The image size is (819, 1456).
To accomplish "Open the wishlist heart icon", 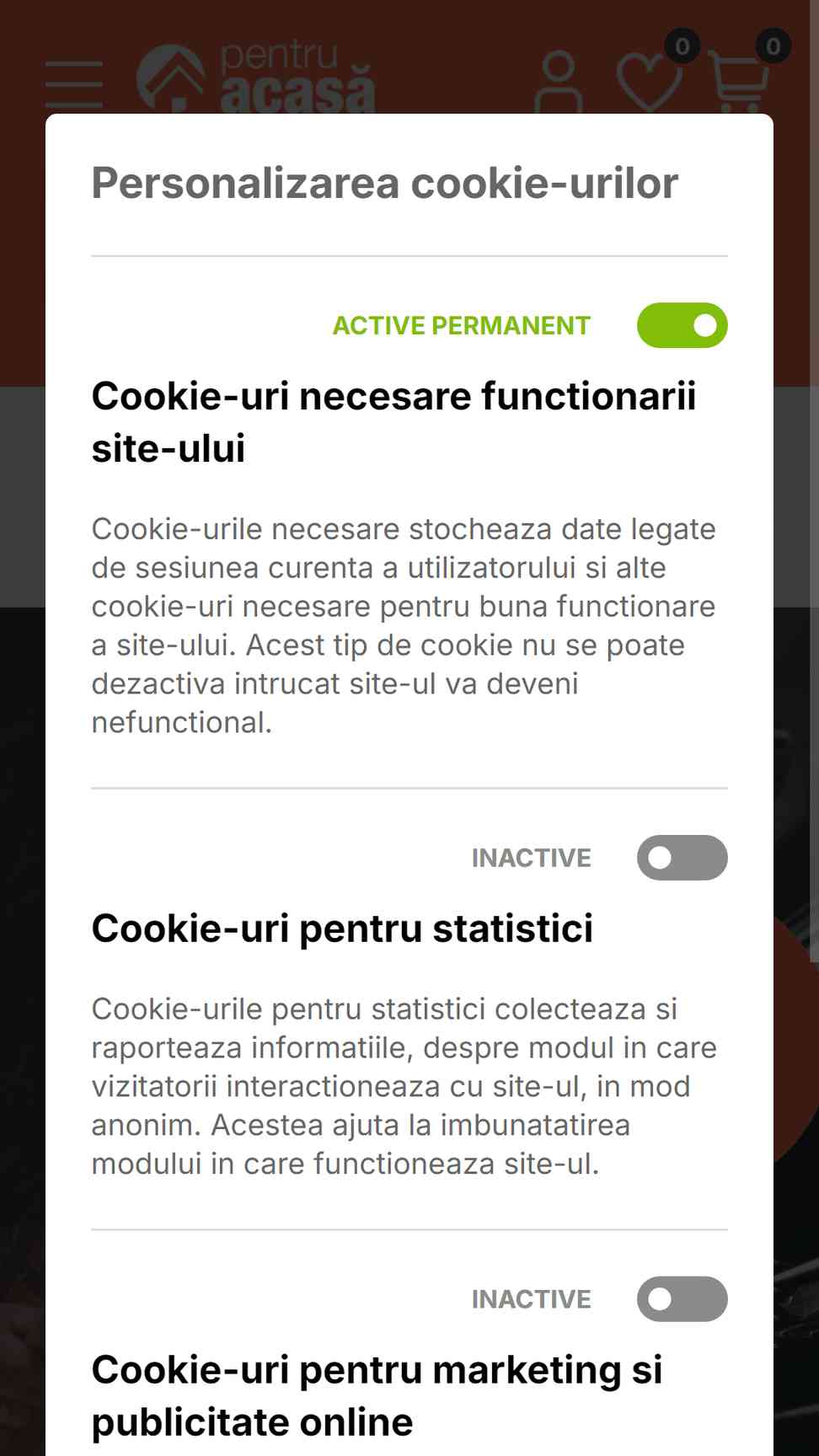I will pyautogui.click(x=650, y=82).
